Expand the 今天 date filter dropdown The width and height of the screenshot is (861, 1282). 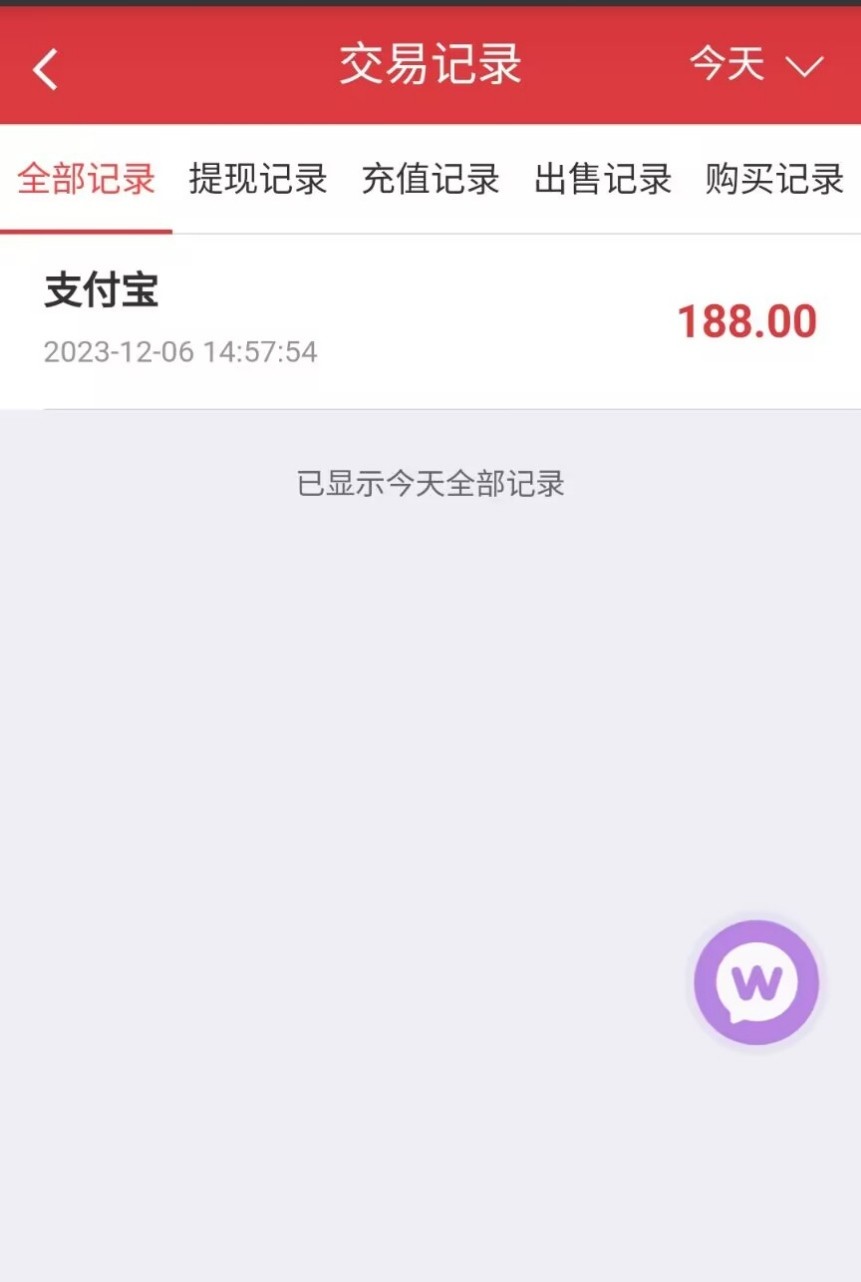[x=756, y=66]
